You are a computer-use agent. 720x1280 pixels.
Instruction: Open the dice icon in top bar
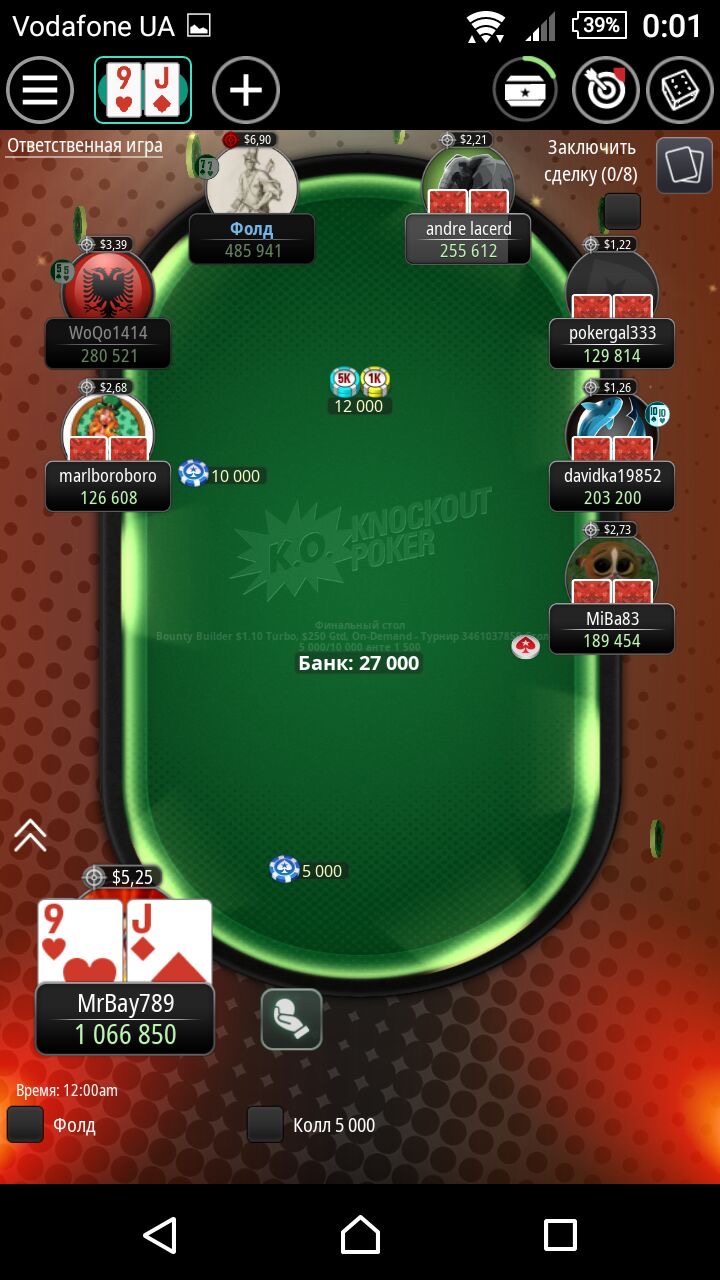coord(680,90)
